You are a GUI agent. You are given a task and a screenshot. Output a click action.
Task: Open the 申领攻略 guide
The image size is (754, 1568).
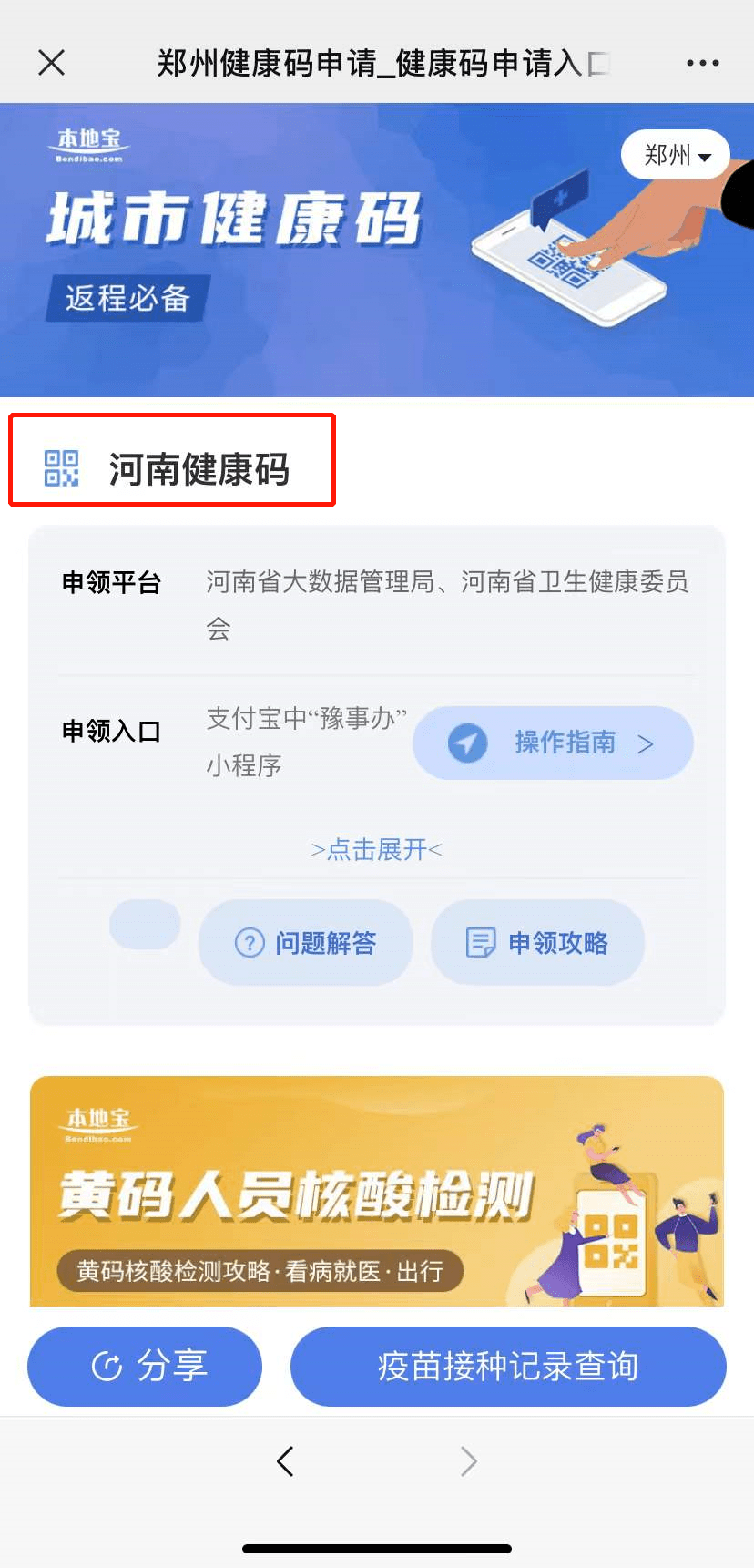537,942
